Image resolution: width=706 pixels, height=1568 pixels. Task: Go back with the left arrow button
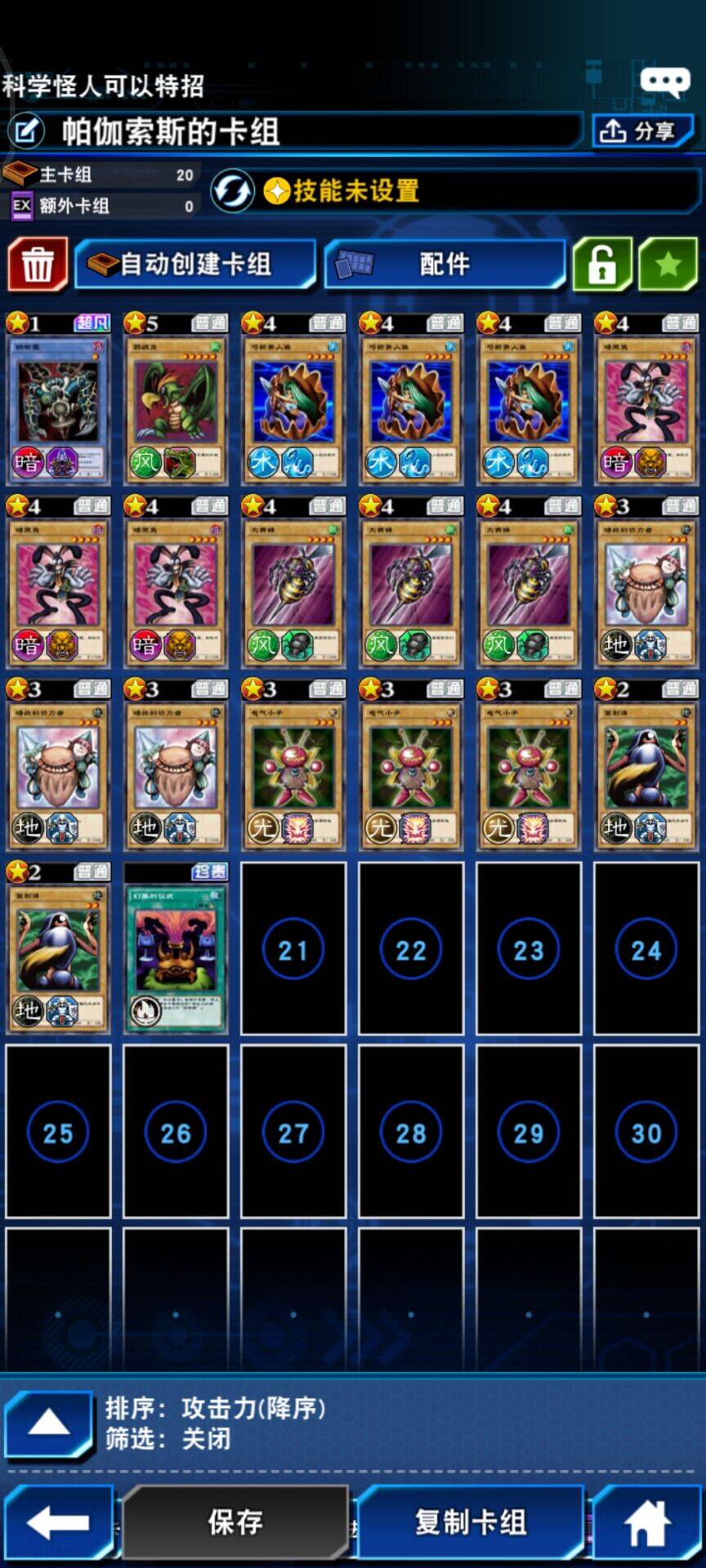(57, 1522)
